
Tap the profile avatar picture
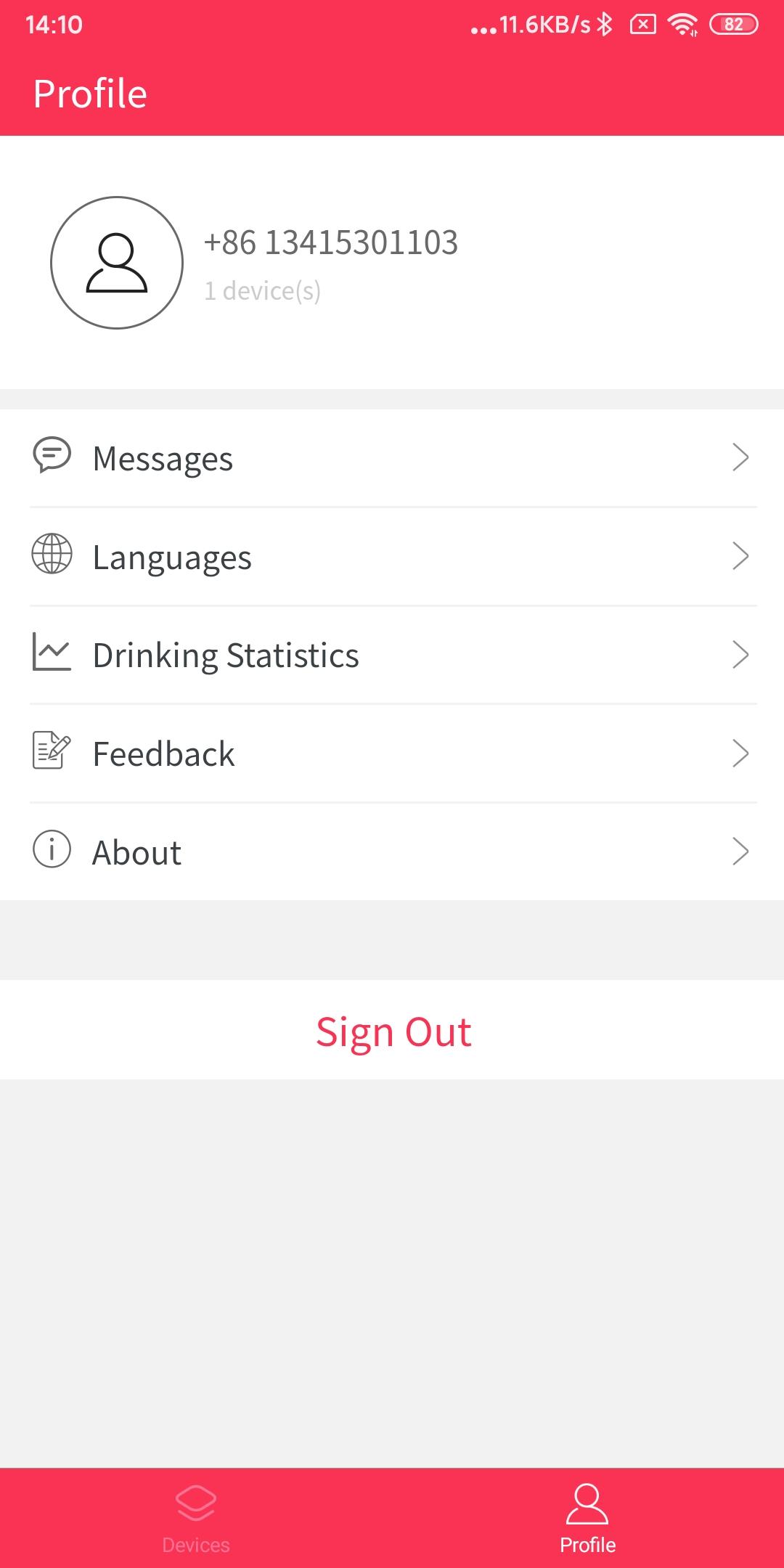(117, 263)
